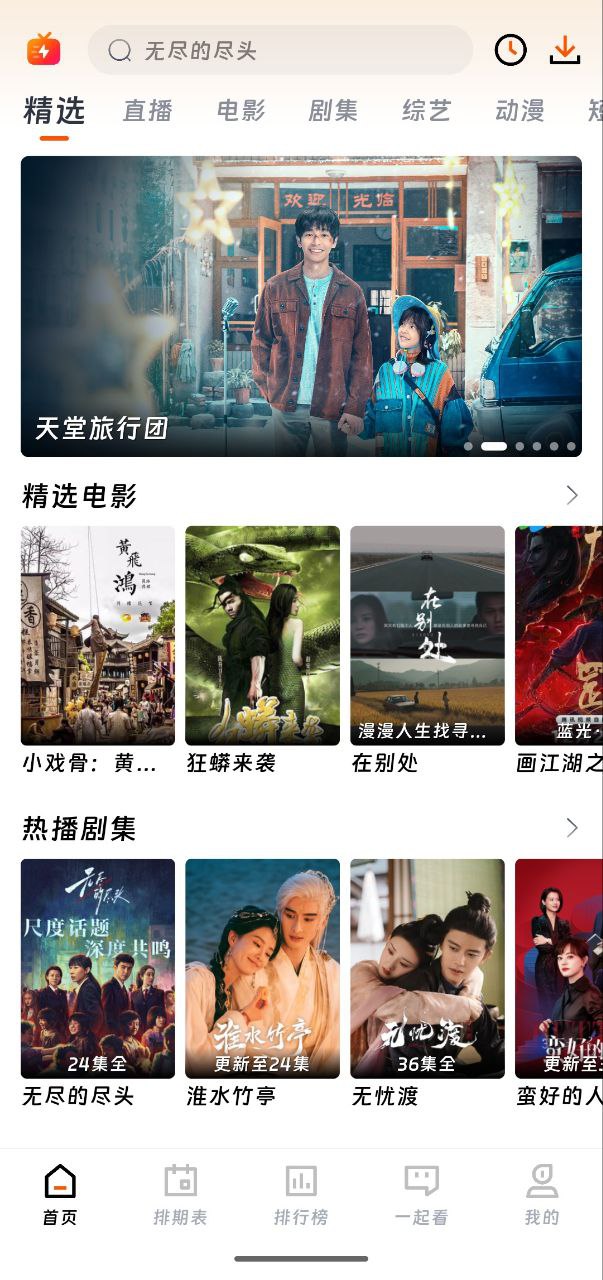Select the 剧集 tab

pyautogui.click(x=333, y=111)
